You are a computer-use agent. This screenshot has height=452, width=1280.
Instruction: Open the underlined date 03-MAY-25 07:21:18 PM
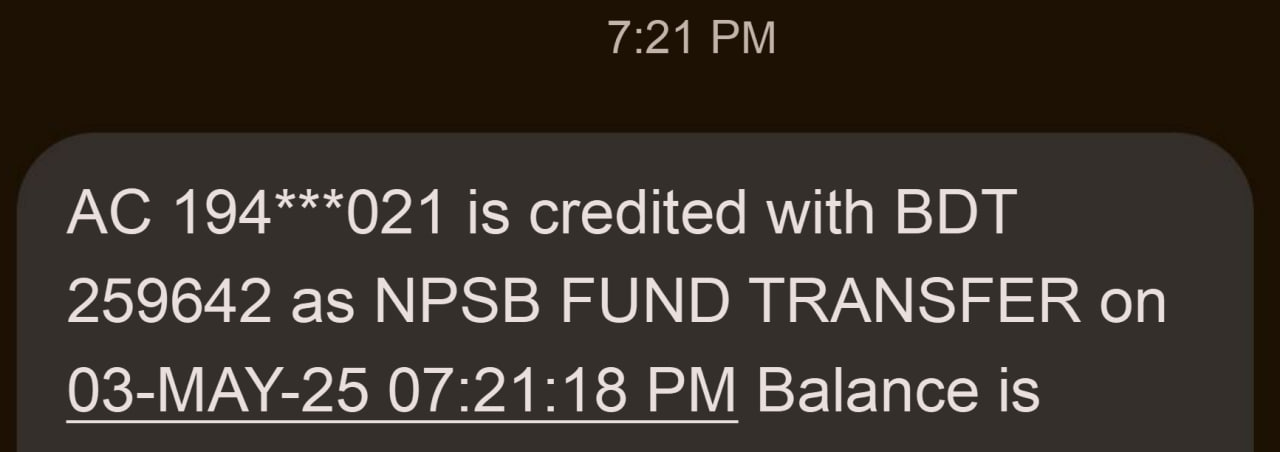(x=401, y=390)
